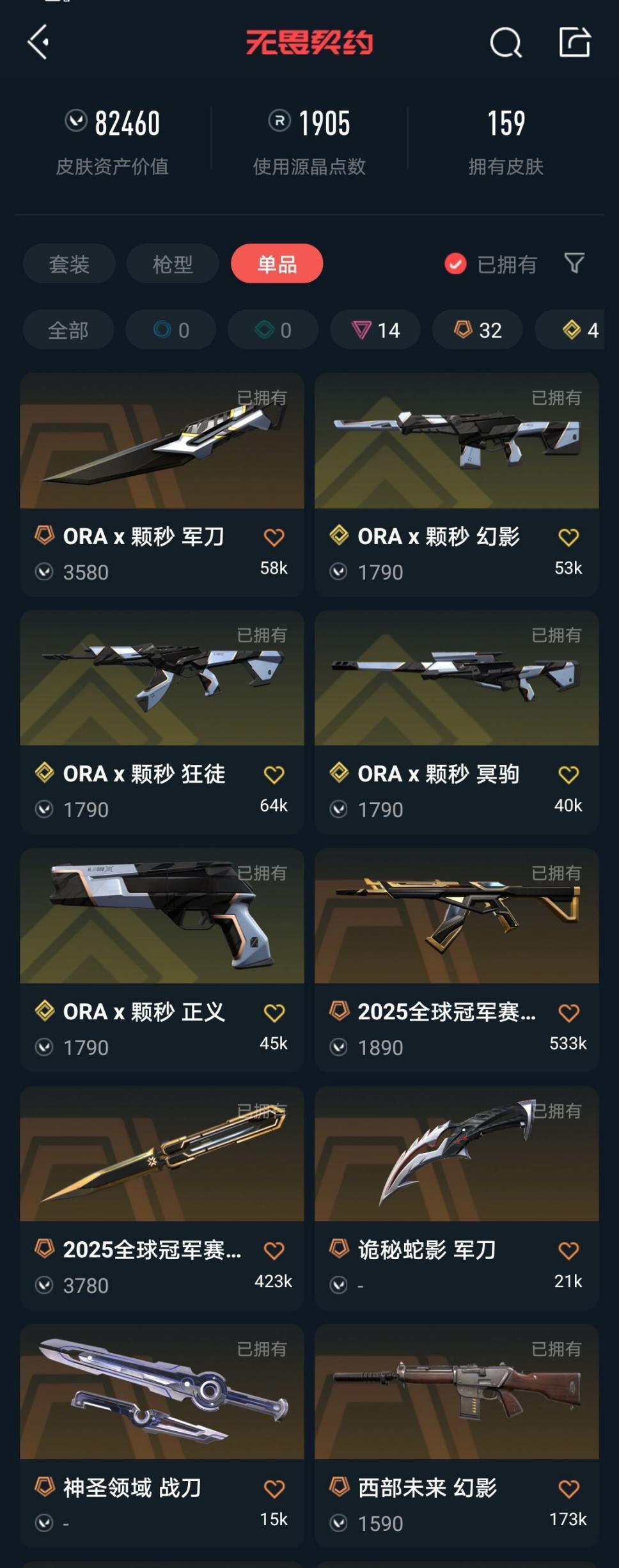Go back using the top-left arrow
Image resolution: width=619 pixels, height=1568 pixels.
(x=38, y=42)
